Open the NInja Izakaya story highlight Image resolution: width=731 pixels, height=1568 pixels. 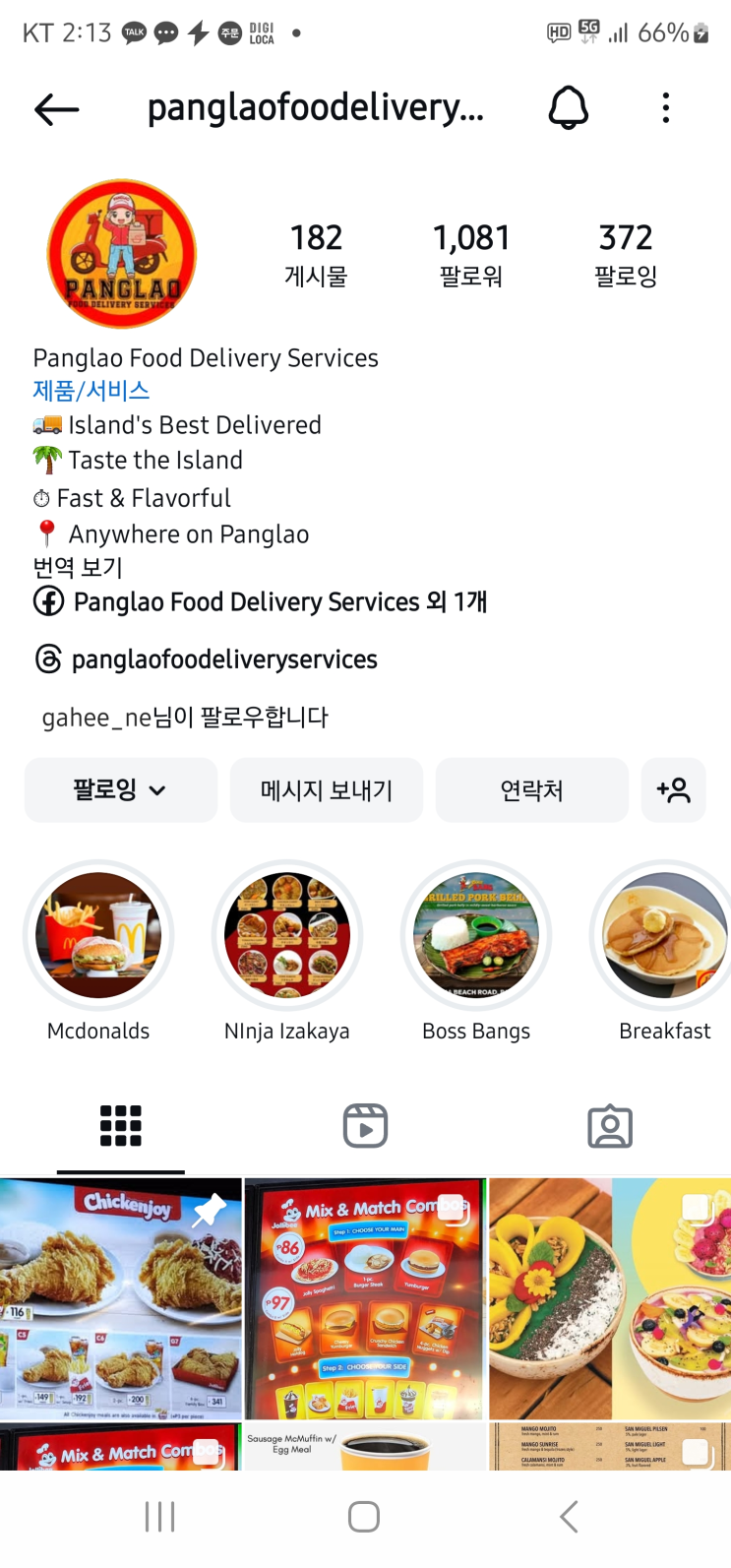click(x=287, y=935)
